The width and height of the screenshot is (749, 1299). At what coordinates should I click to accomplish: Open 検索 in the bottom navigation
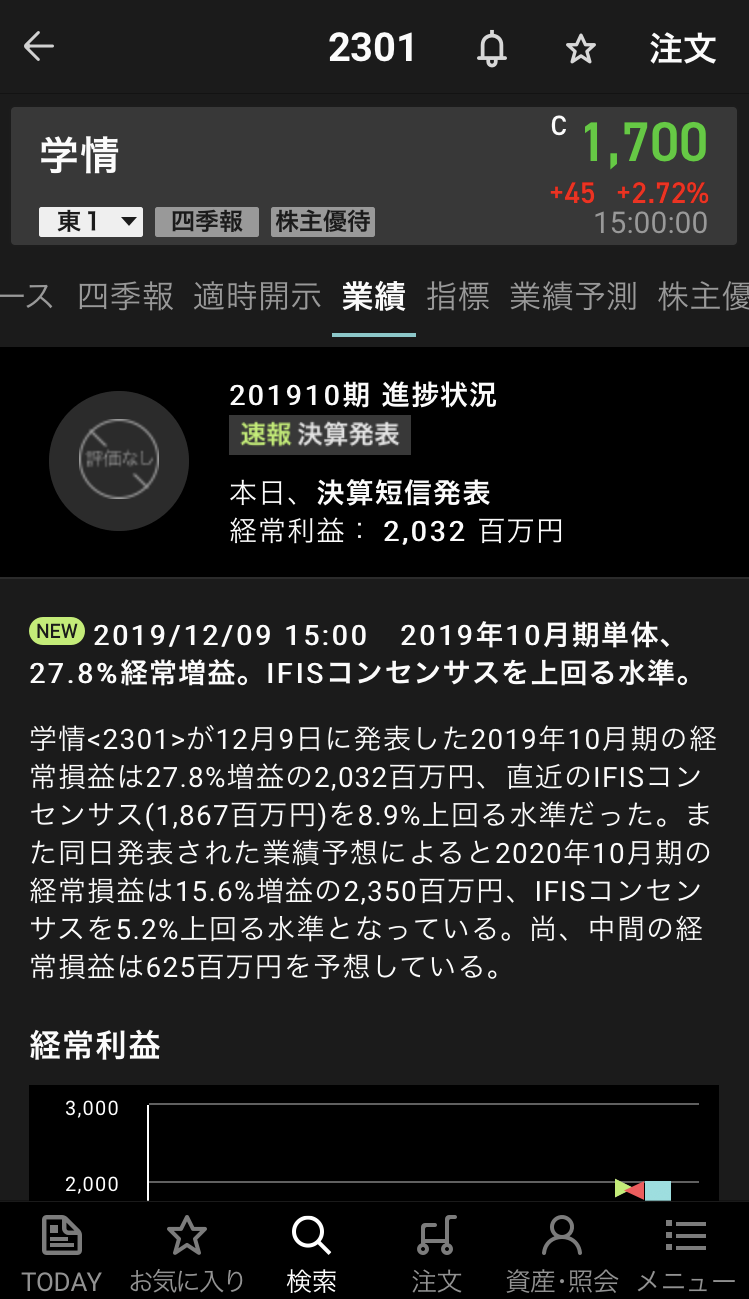point(311,1253)
